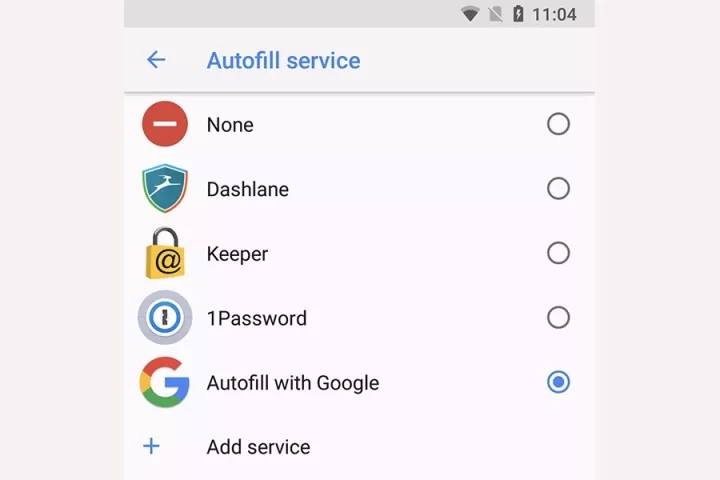720x480 pixels.
Task: Set 1Password as autofill service
Action: pyautogui.click(x=558, y=318)
